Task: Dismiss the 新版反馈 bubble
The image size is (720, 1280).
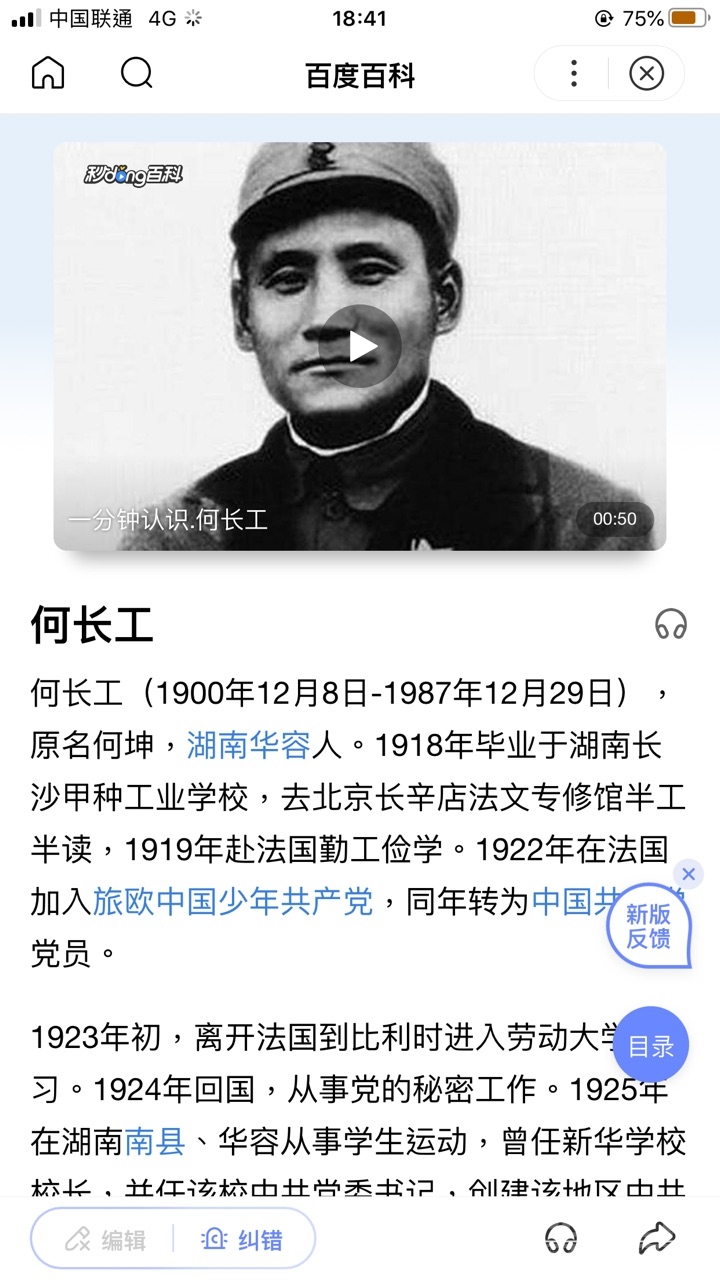Action: (x=688, y=873)
